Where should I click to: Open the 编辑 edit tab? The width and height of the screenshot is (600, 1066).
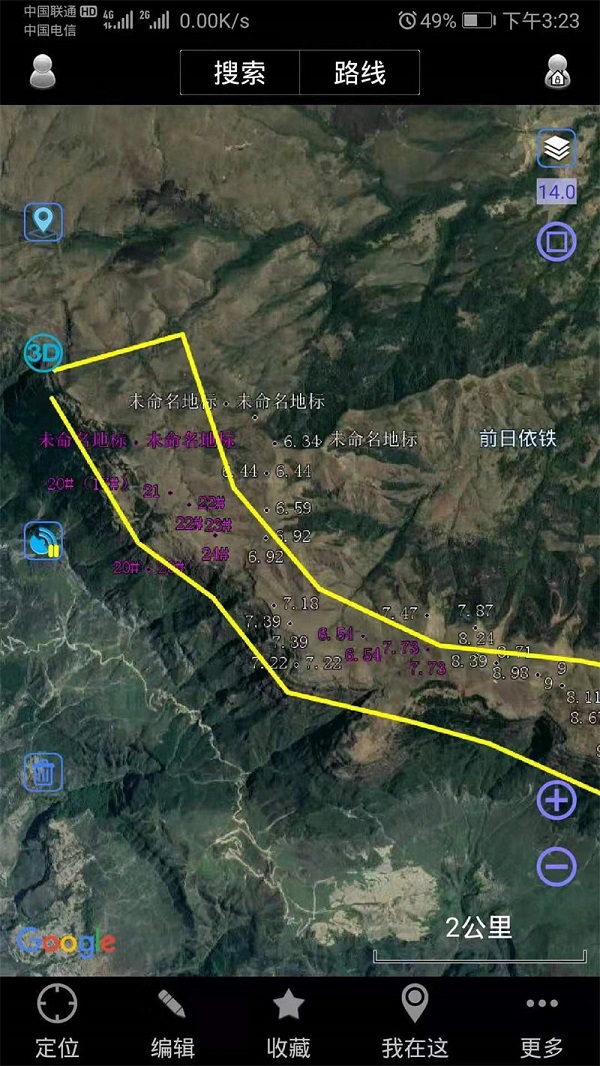[x=172, y=1020]
